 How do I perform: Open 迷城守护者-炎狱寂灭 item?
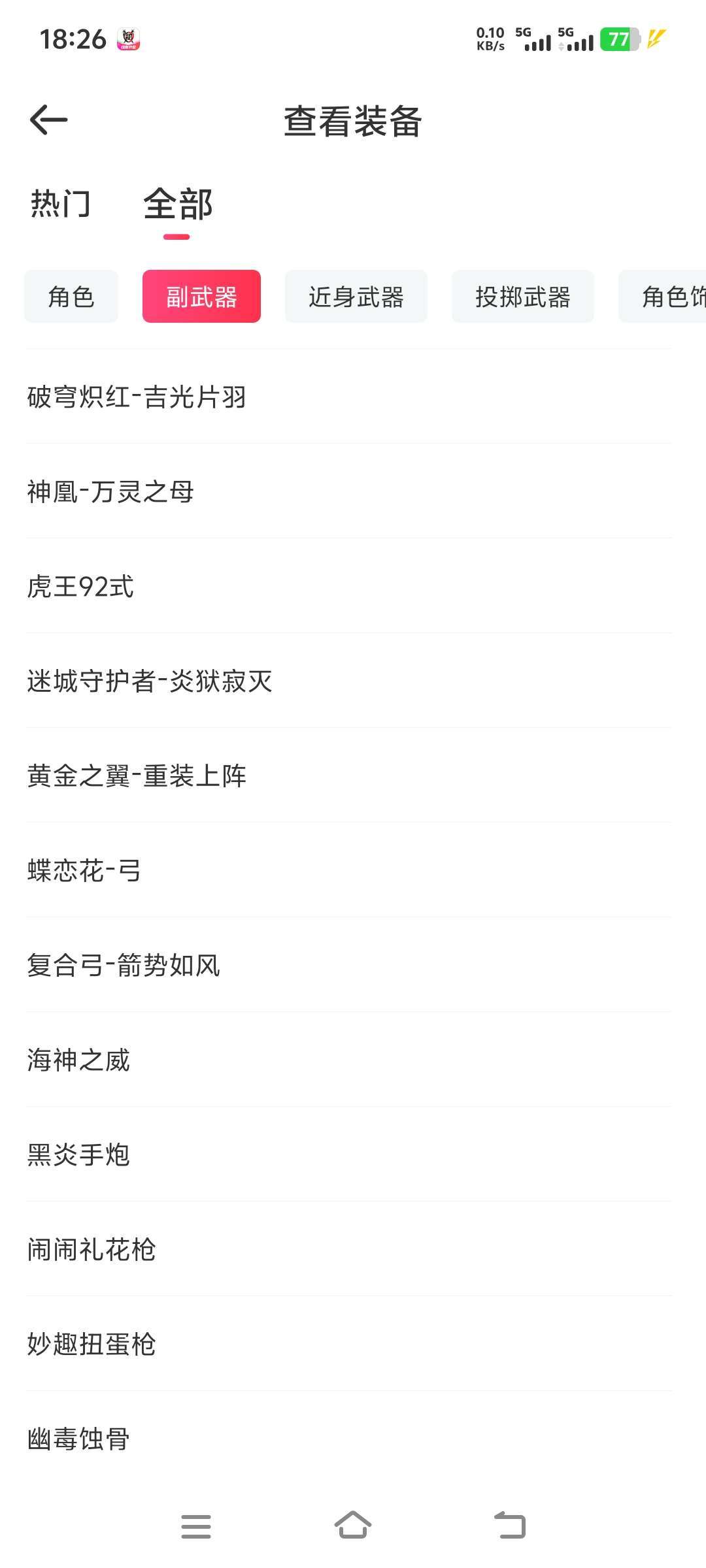[150, 681]
